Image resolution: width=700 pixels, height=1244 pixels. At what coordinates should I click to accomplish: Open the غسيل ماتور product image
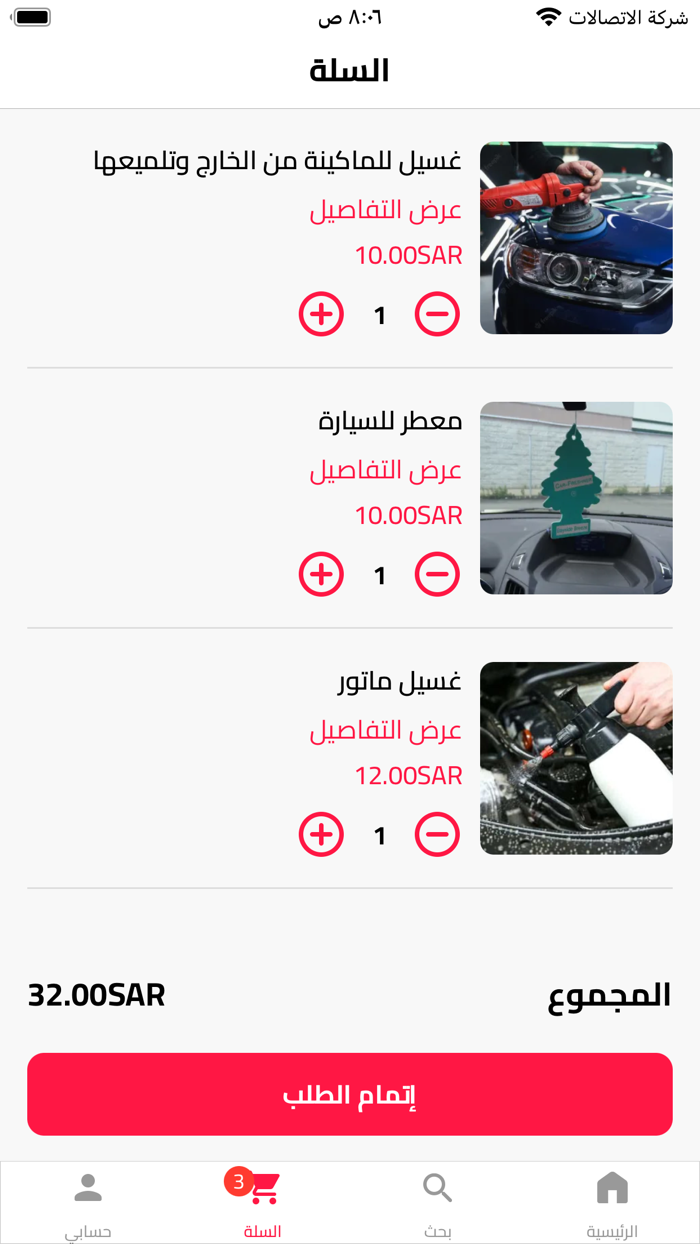[576, 758]
